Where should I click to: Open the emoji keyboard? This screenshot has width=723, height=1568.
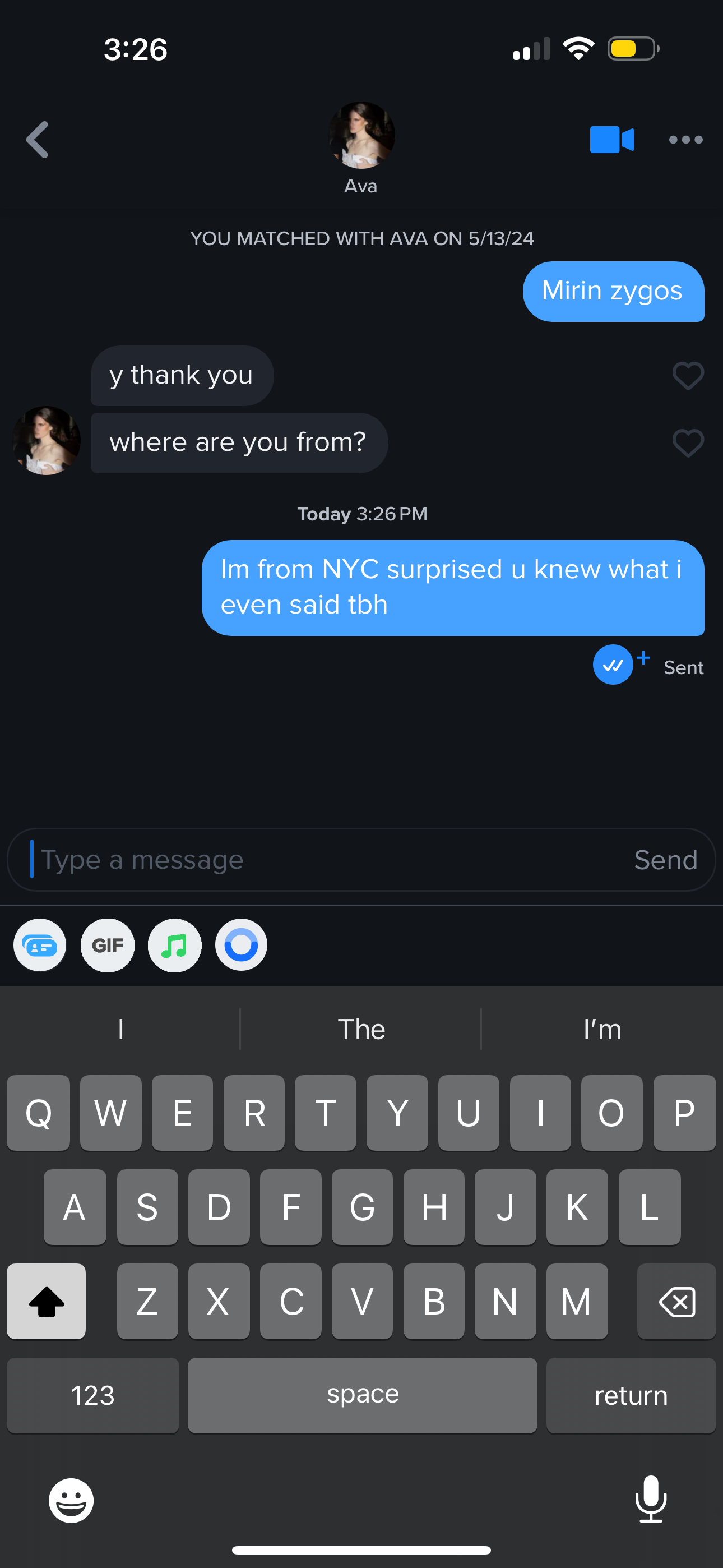71,1501
